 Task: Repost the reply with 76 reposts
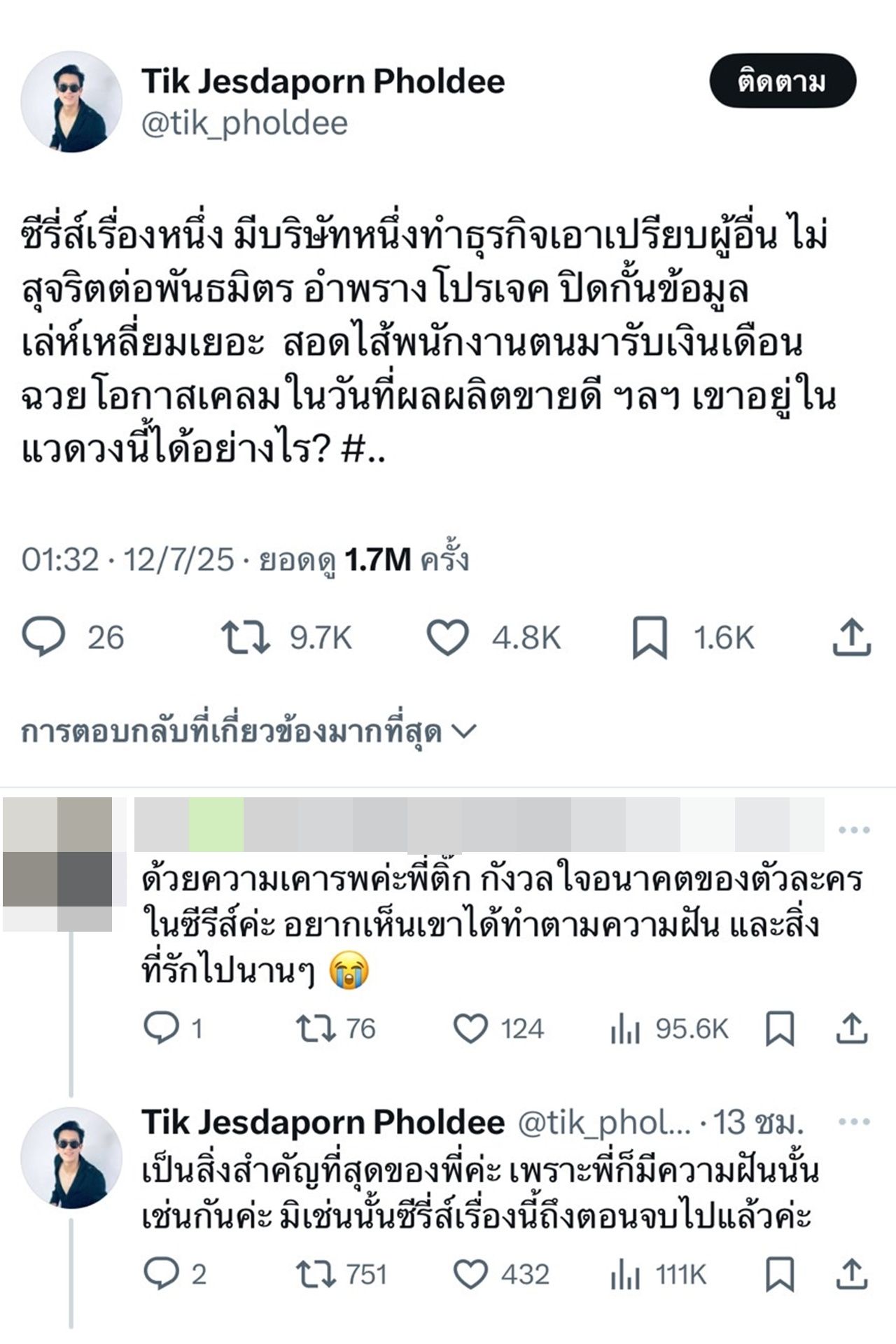point(315,1029)
